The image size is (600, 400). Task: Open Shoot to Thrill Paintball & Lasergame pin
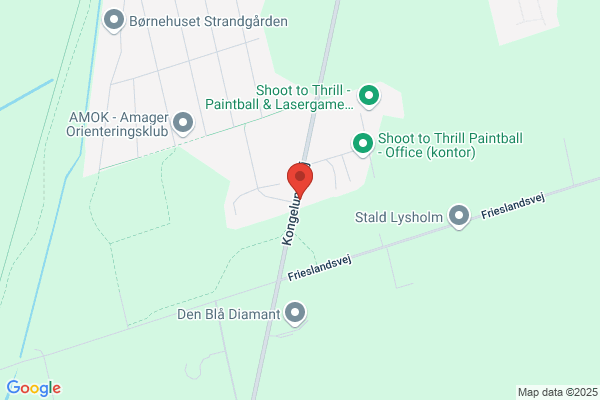click(x=369, y=96)
